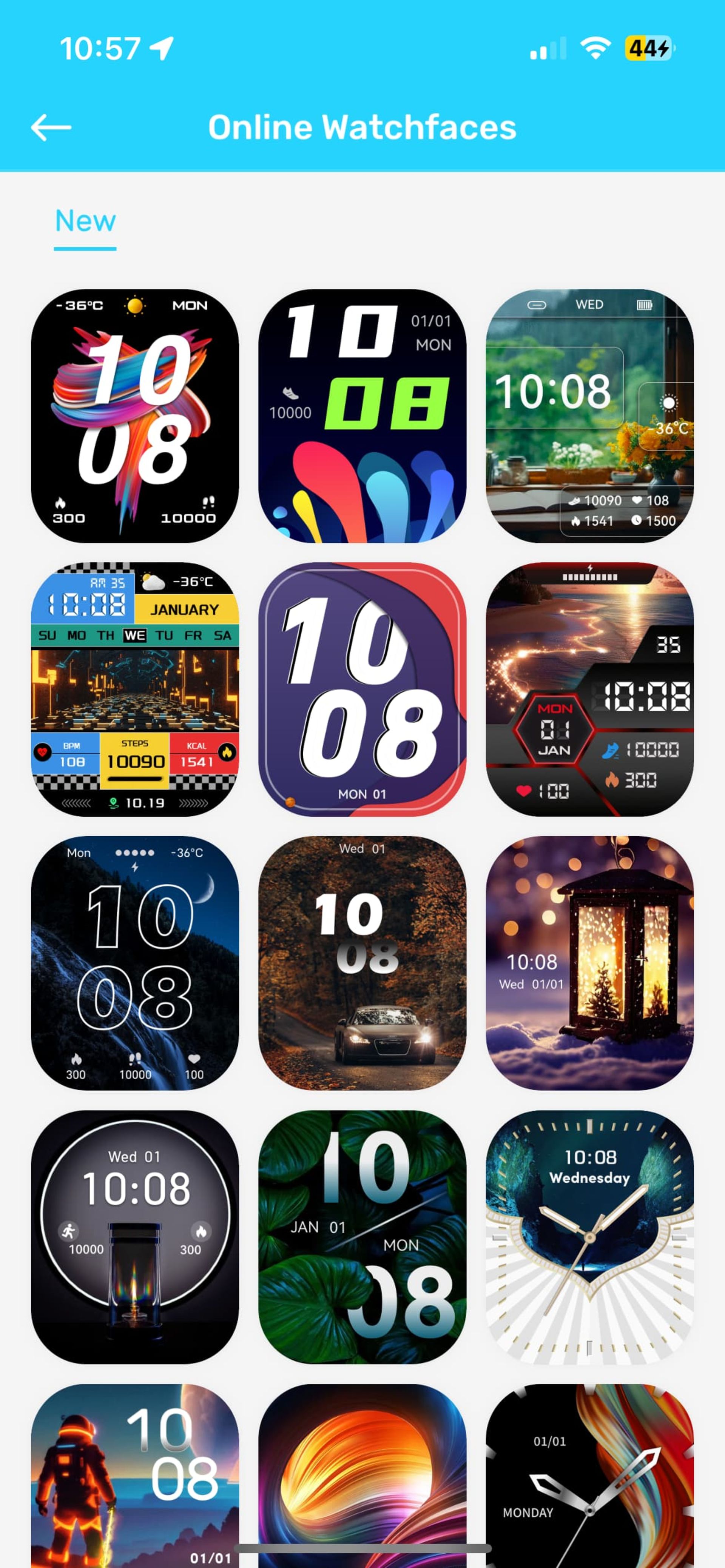This screenshot has height=1568, width=725.
Task: Open the neon astronaut watchface
Action: [x=135, y=1473]
